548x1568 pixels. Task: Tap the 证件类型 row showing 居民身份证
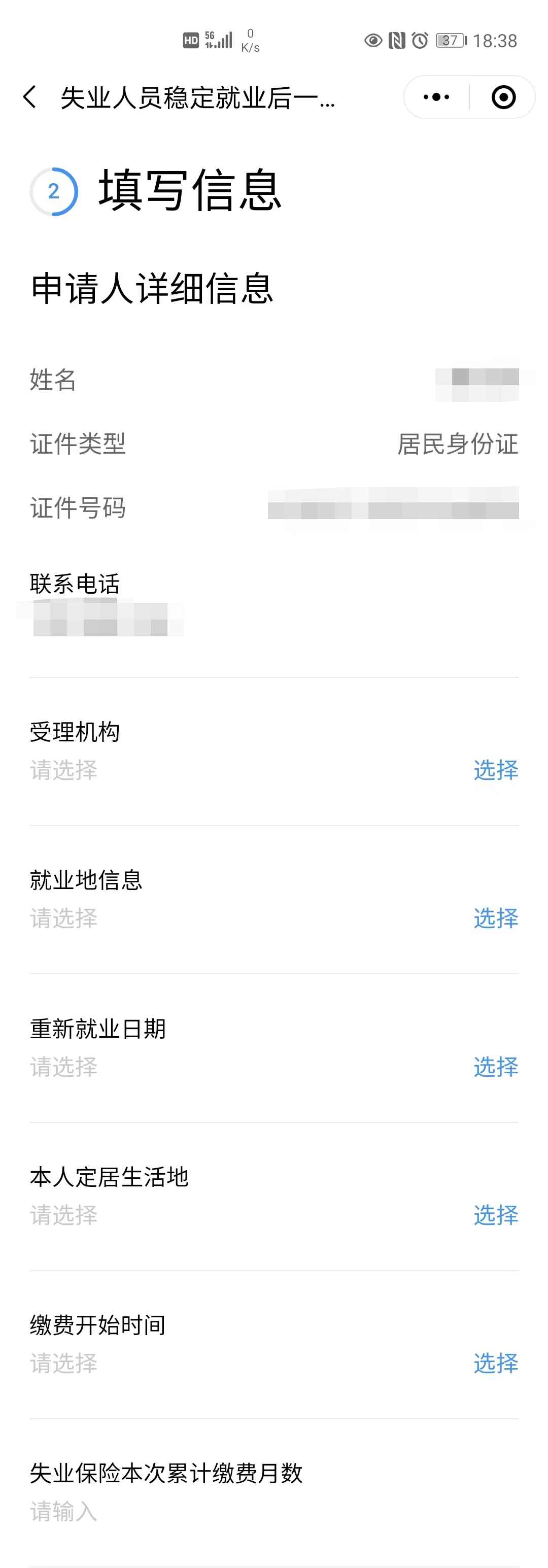point(274,445)
